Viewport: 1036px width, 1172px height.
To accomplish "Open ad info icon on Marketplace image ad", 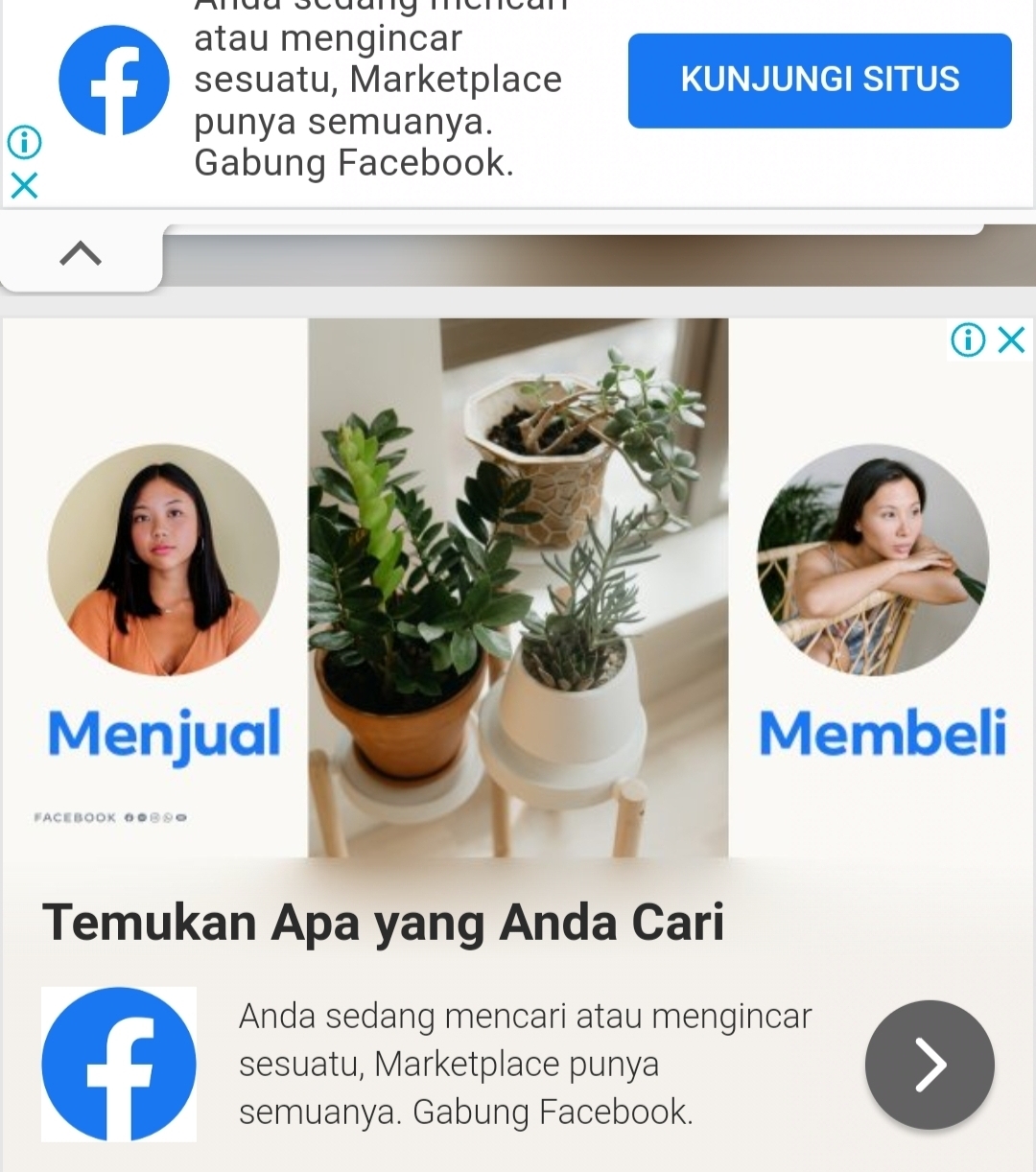I will [x=968, y=340].
